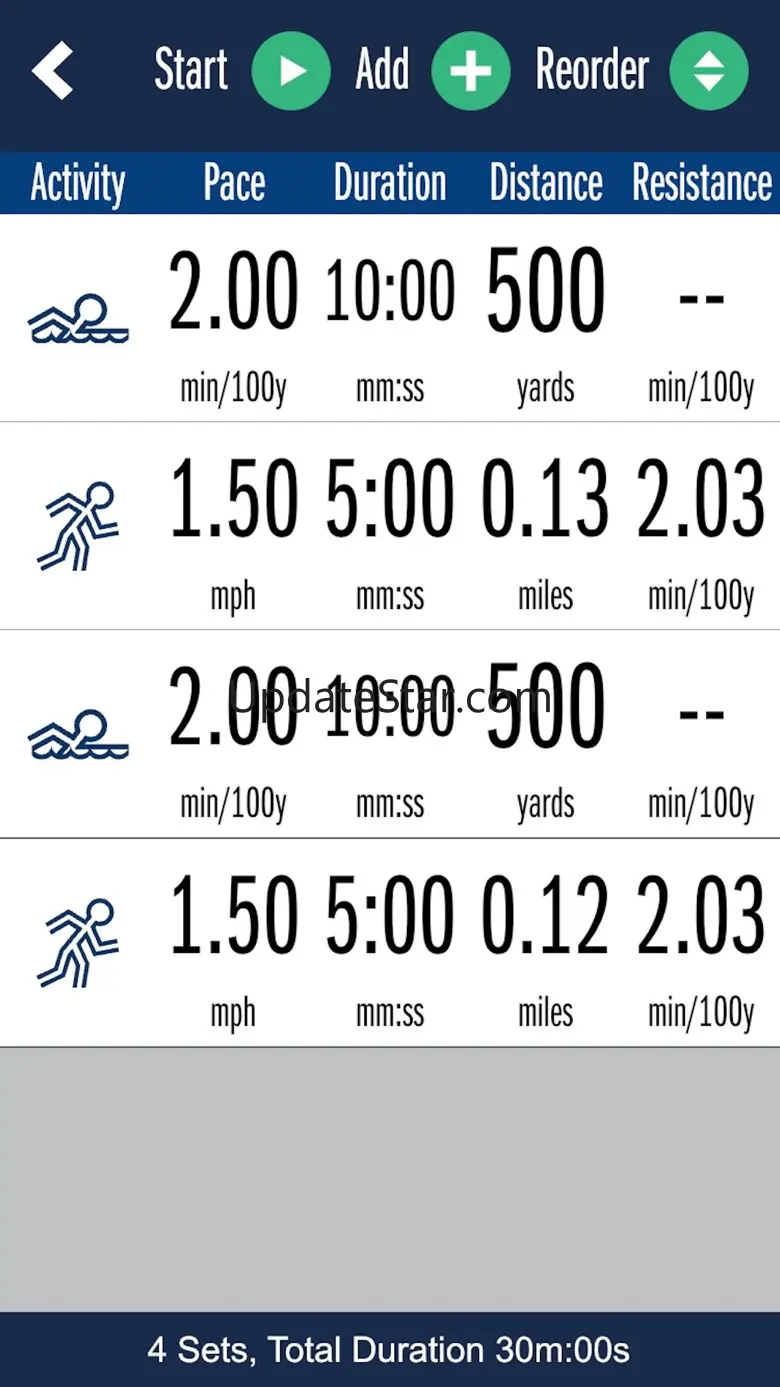
Task: Start the workout with the play button
Action: (x=291, y=71)
